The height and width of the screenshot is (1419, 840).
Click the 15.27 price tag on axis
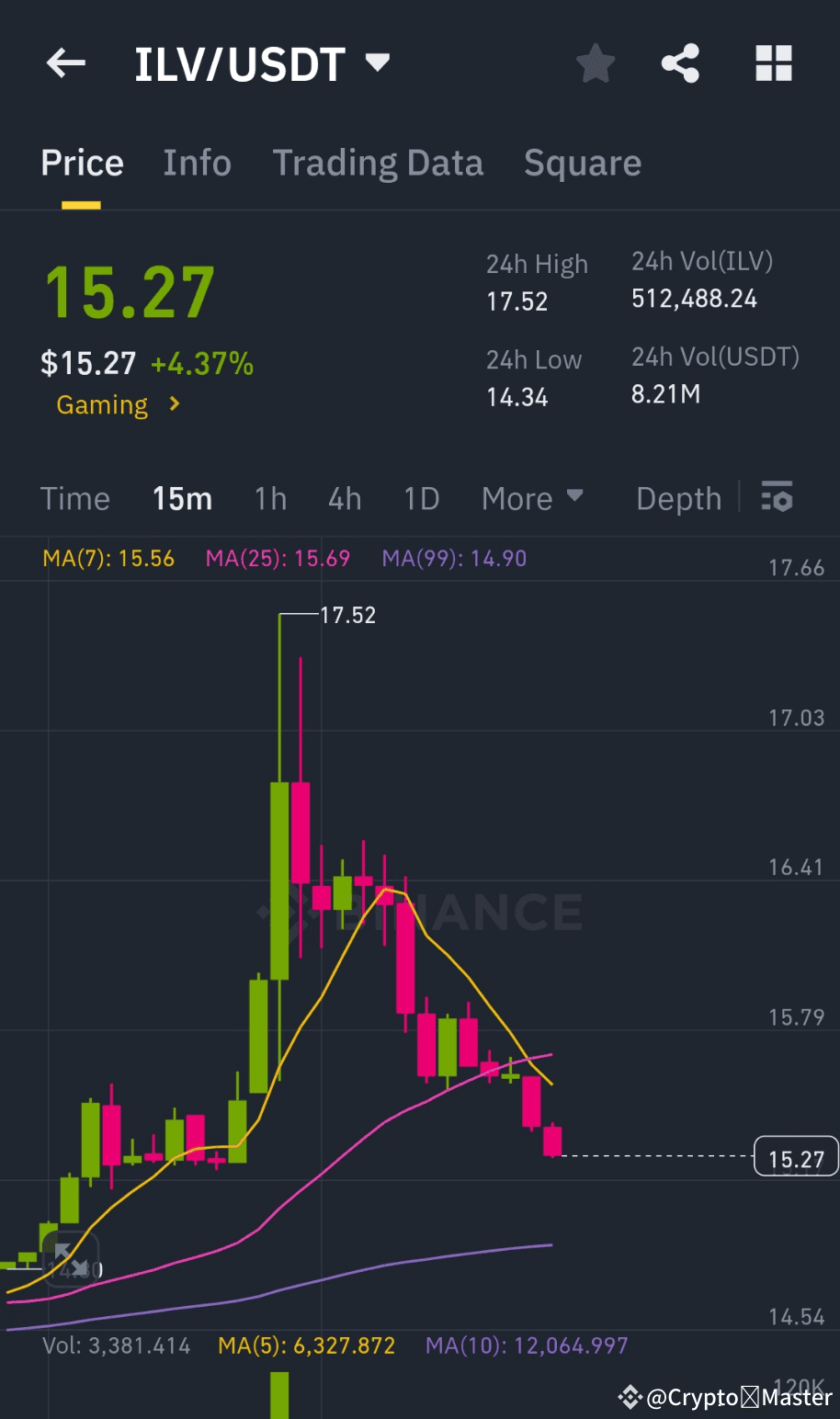(x=794, y=1156)
